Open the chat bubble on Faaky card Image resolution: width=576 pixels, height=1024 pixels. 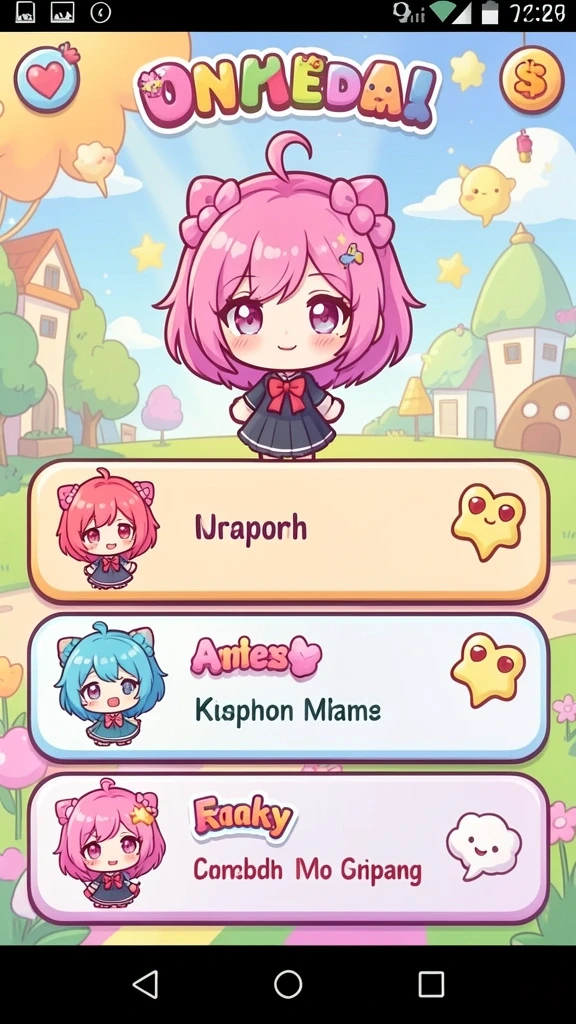pyautogui.click(x=484, y=845)
